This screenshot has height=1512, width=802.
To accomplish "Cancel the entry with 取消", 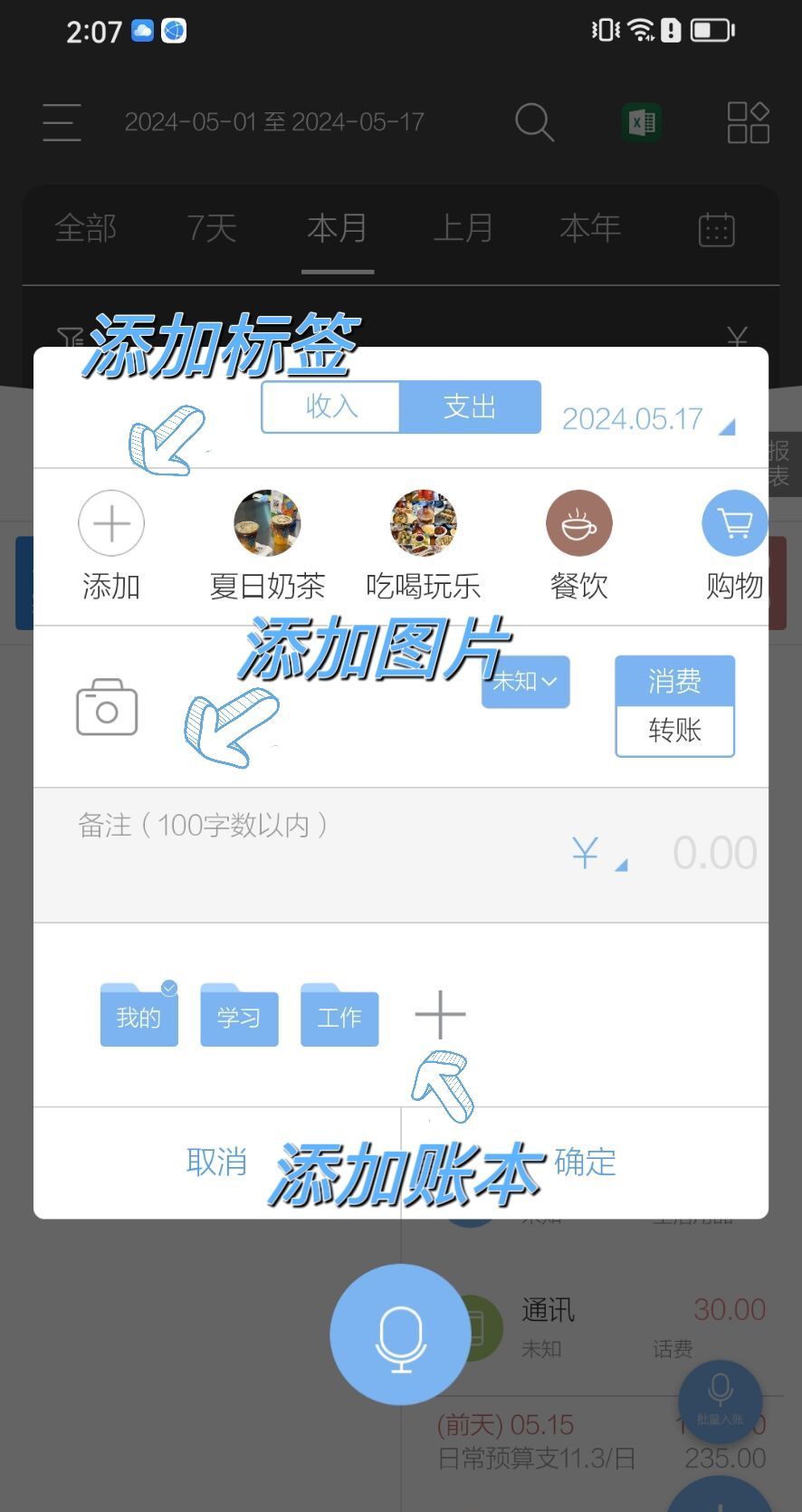I will pos(216,1162).
